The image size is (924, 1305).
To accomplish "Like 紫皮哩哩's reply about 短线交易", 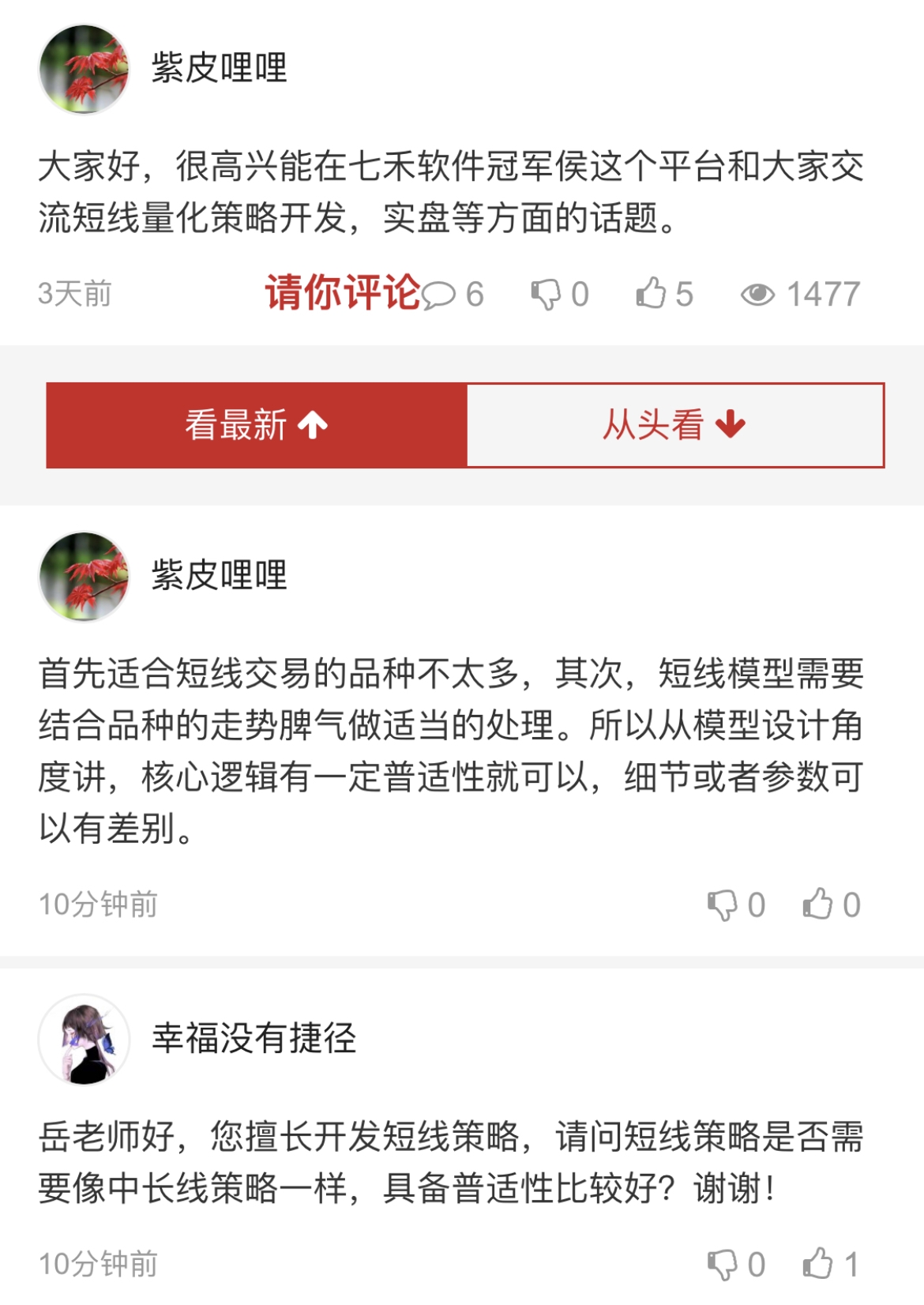I will click(818, 904).
